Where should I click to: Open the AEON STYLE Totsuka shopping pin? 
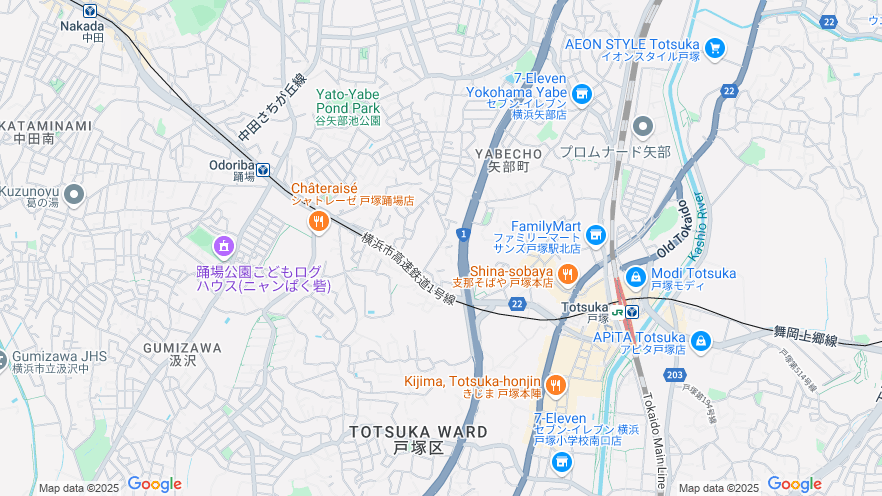[x=713, y=47]
